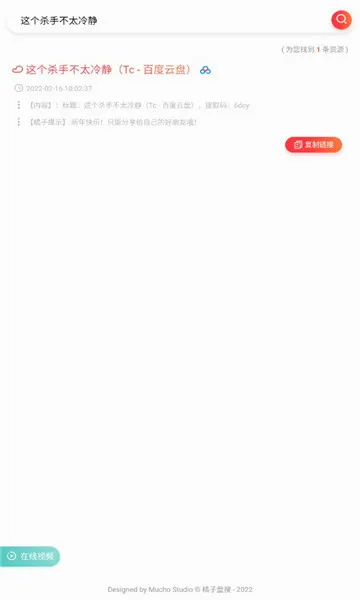Viewport: 360px width, 600px height.
Task: Open the result 这个杀手不太冷静（Tc - 百度云盘）
Action: click(108, 70)
